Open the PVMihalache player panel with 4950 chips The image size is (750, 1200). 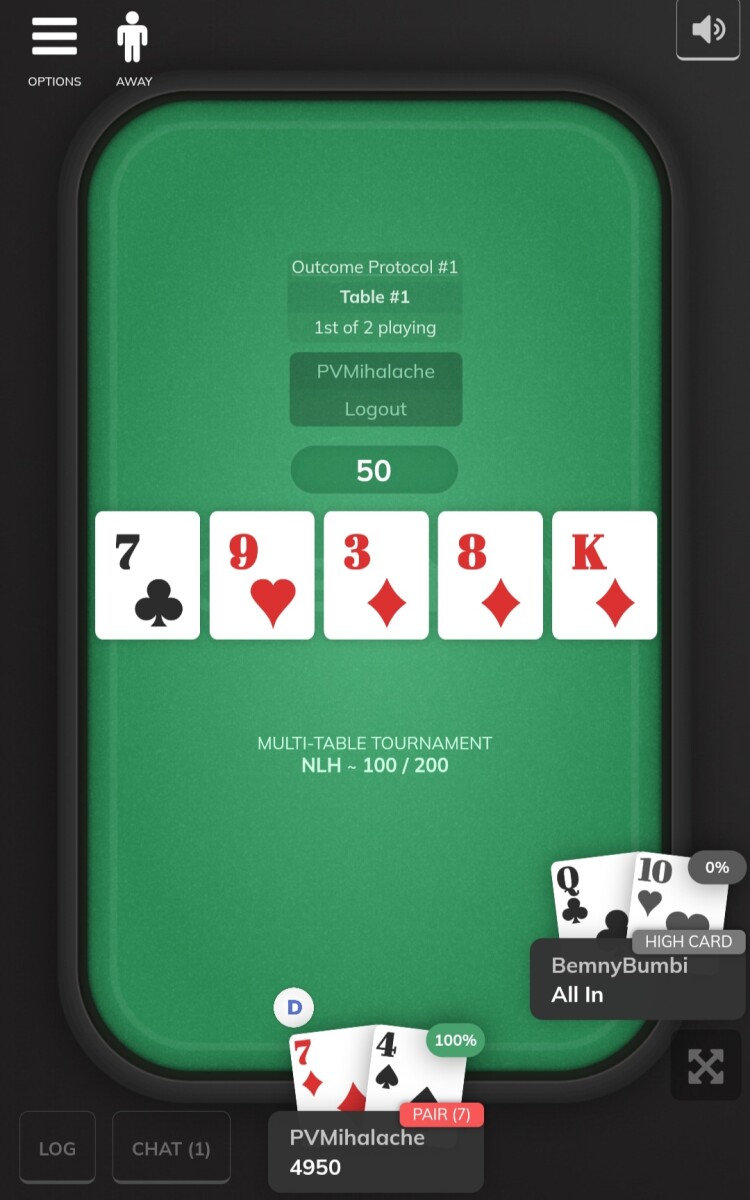(375, 1152)
